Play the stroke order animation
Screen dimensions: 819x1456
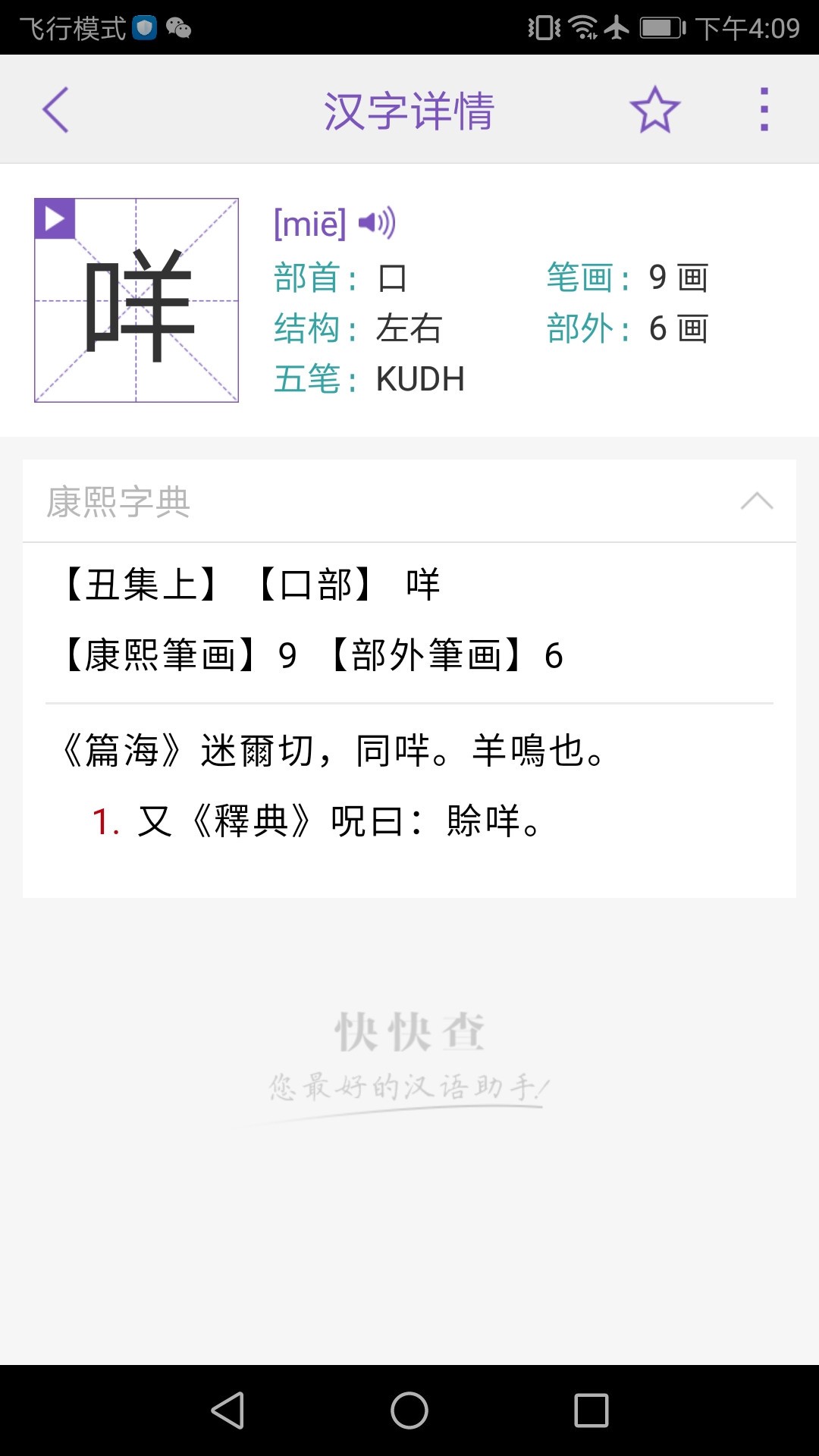point(55,218)
